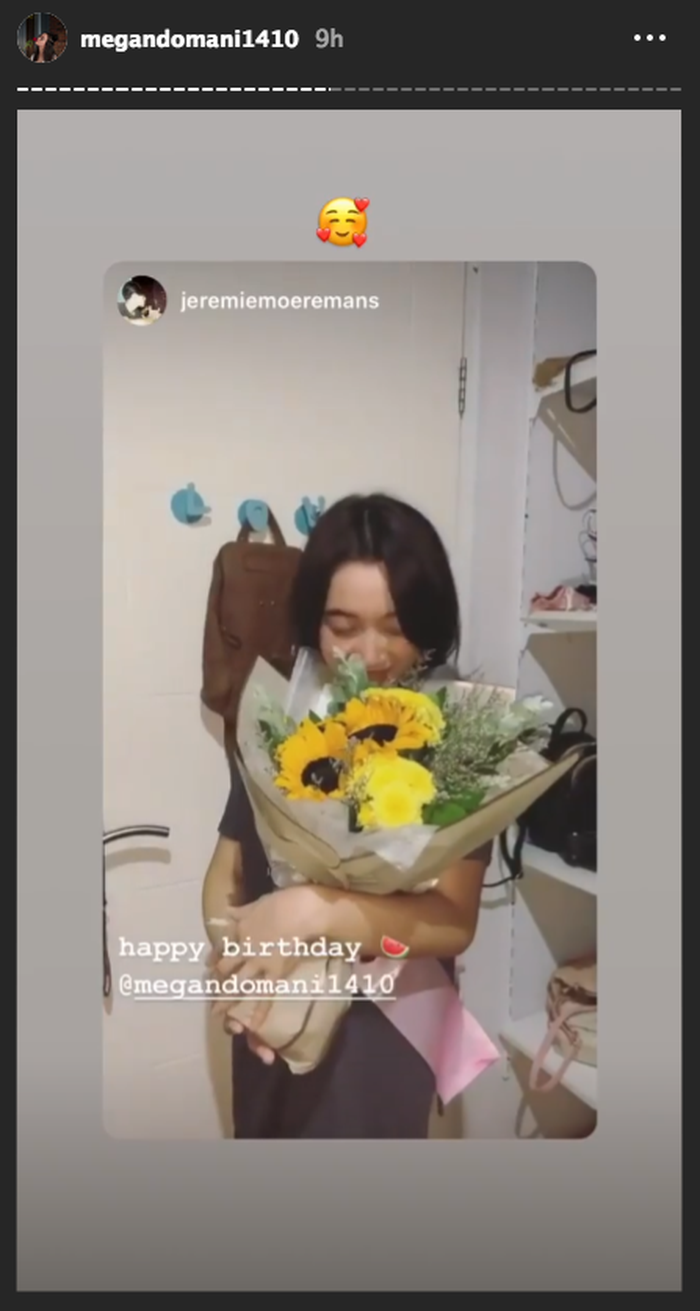Open the @megandomani1410 mention
The image size is (700, 1311).
tap(257, 984)
